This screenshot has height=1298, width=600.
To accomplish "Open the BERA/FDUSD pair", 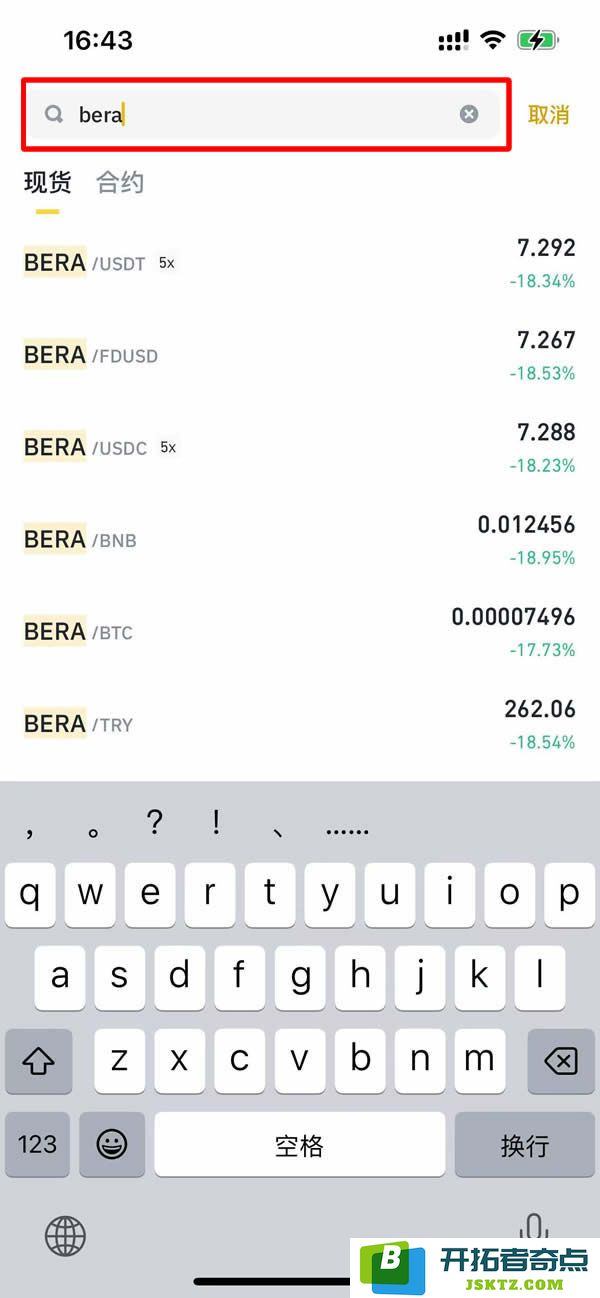I will pos(300,355).
